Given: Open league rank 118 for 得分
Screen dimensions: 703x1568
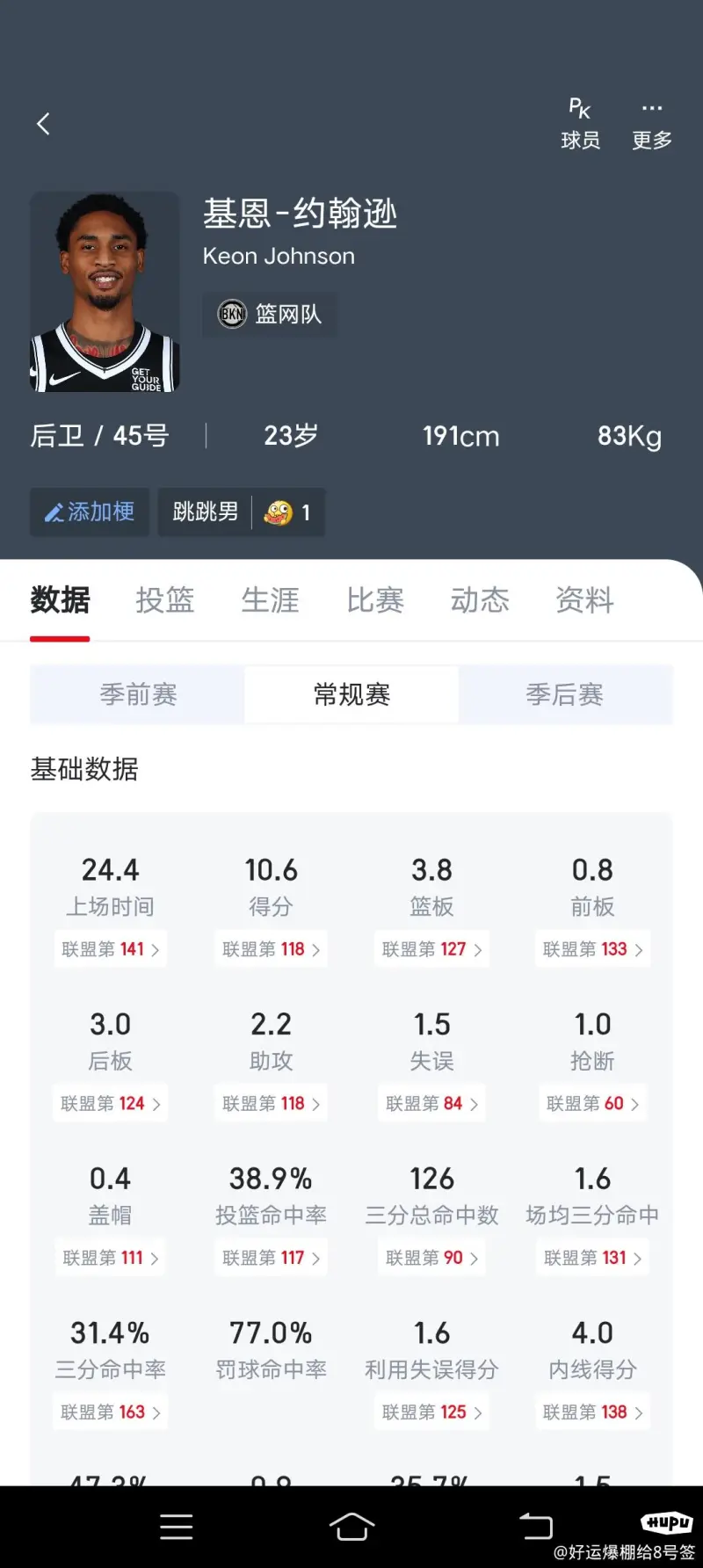Looking at the screenshot, I should 271,949.
